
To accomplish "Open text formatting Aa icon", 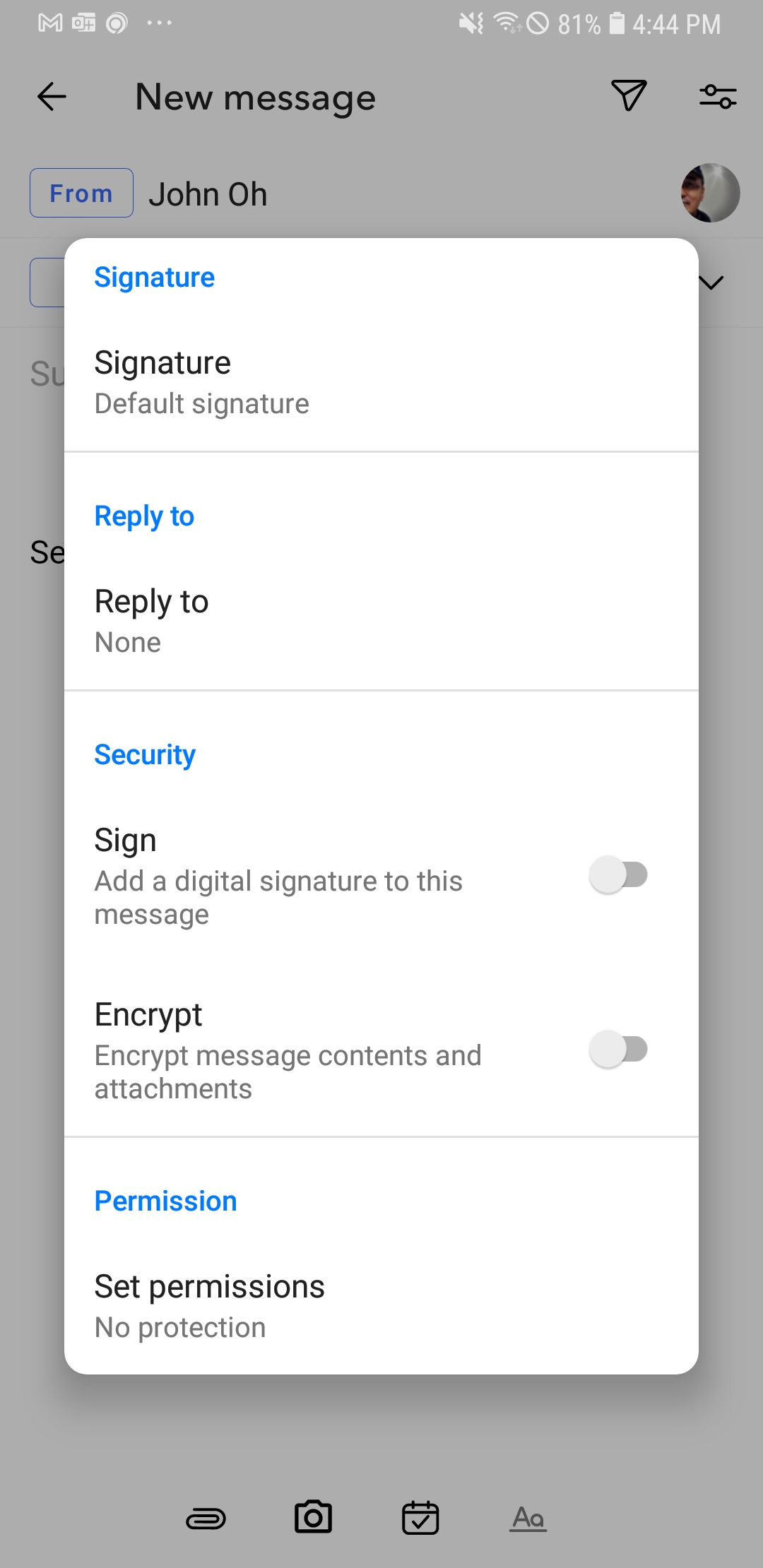I will pos(528,1518).
